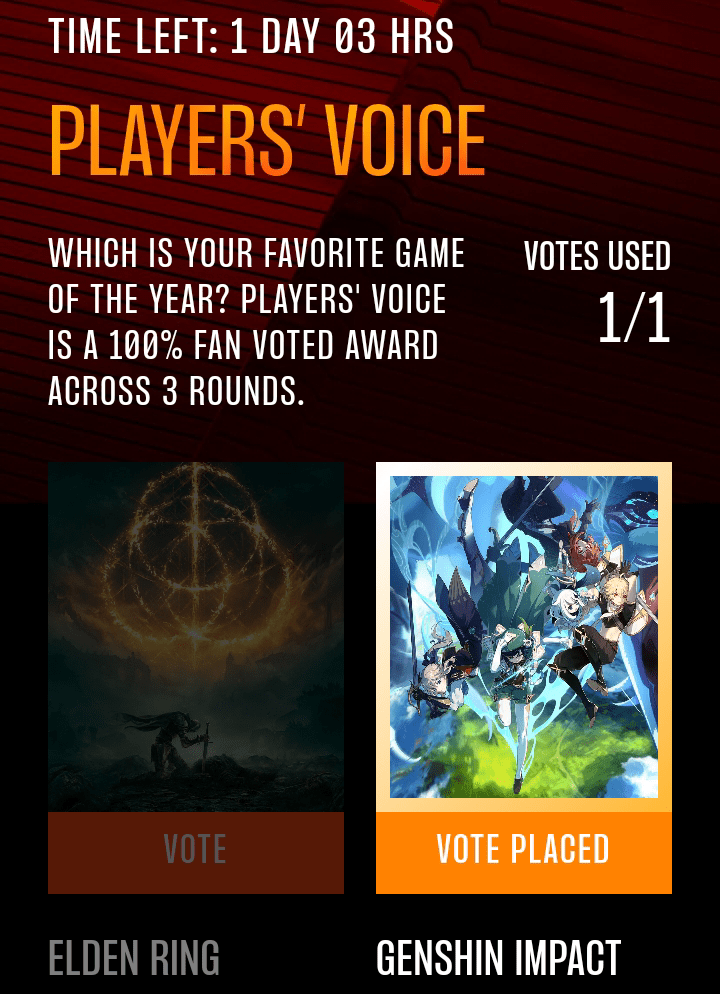The width and height of the screenshot is (720, 994).
Task: Tap the Vote button under Elden Ring
Action: (196, 852)
